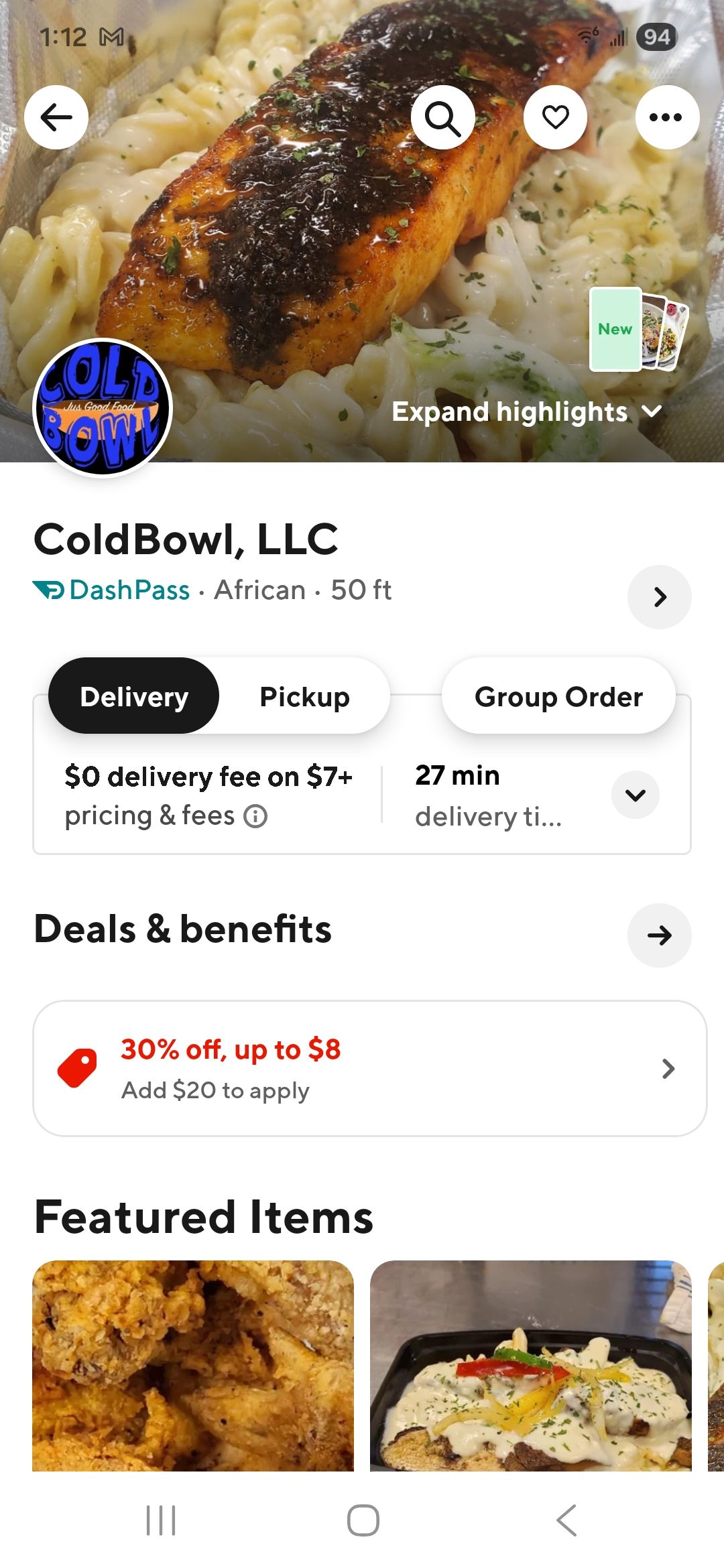Screen dimensions: 724x1568
Task: Open the 30% off deal card
Action: 369,1068
